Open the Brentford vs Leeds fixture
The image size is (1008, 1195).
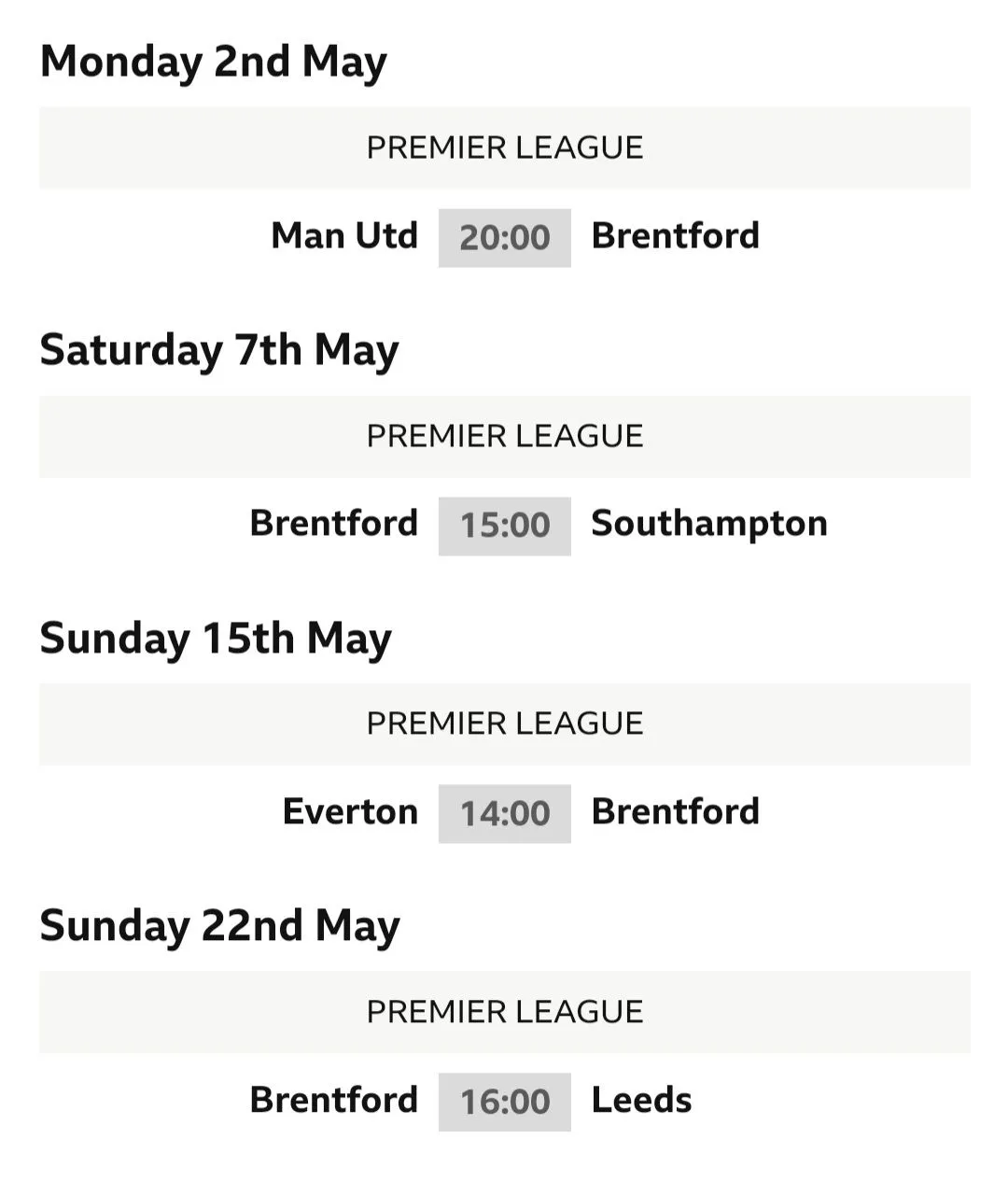[x=504, y=1101]
